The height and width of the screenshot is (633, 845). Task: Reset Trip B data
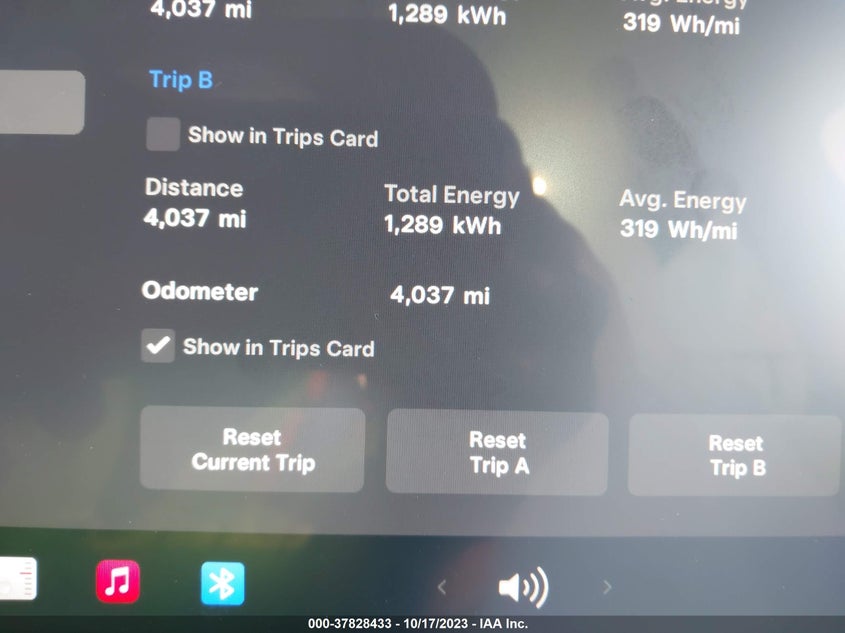pyautogui.click(x=735, y=455)
